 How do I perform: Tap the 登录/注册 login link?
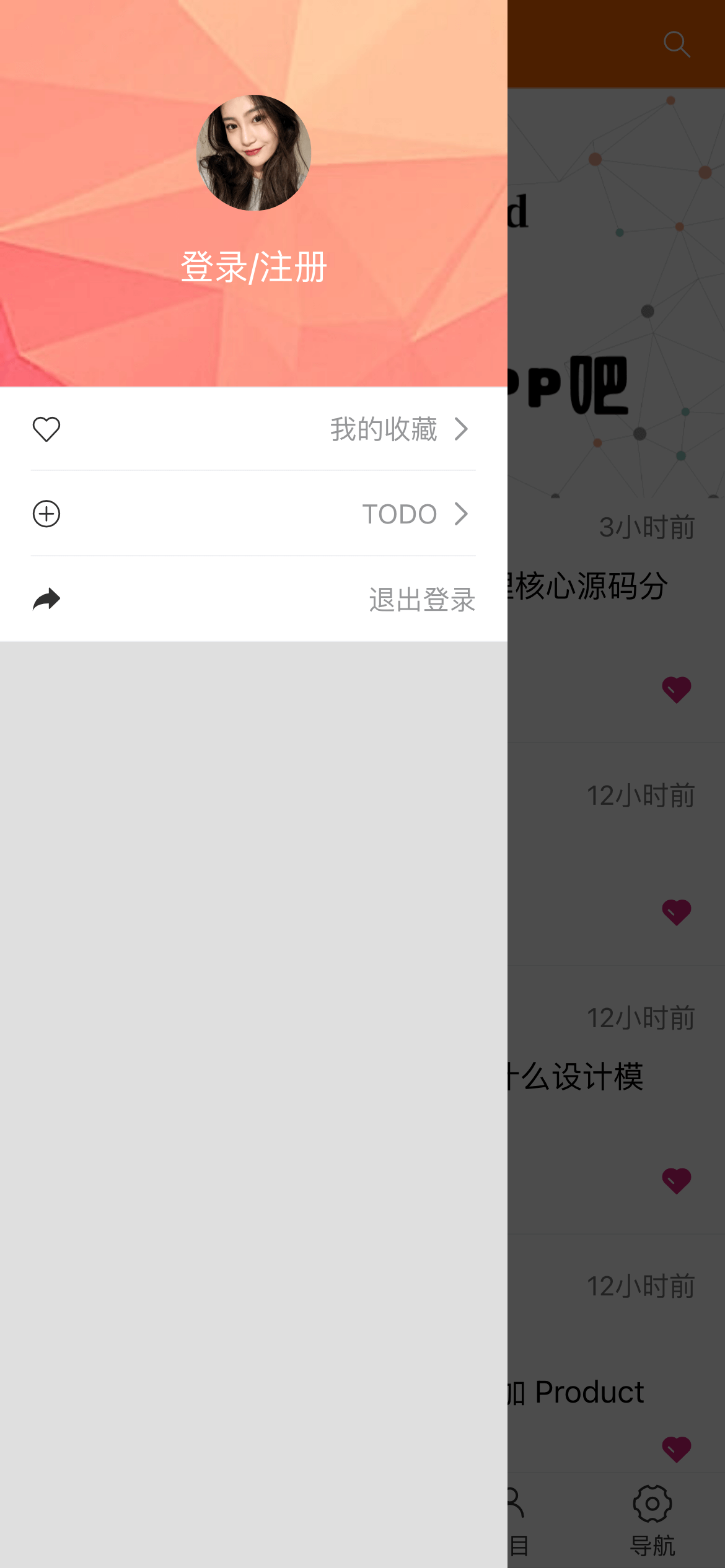[x=253, y=267]
